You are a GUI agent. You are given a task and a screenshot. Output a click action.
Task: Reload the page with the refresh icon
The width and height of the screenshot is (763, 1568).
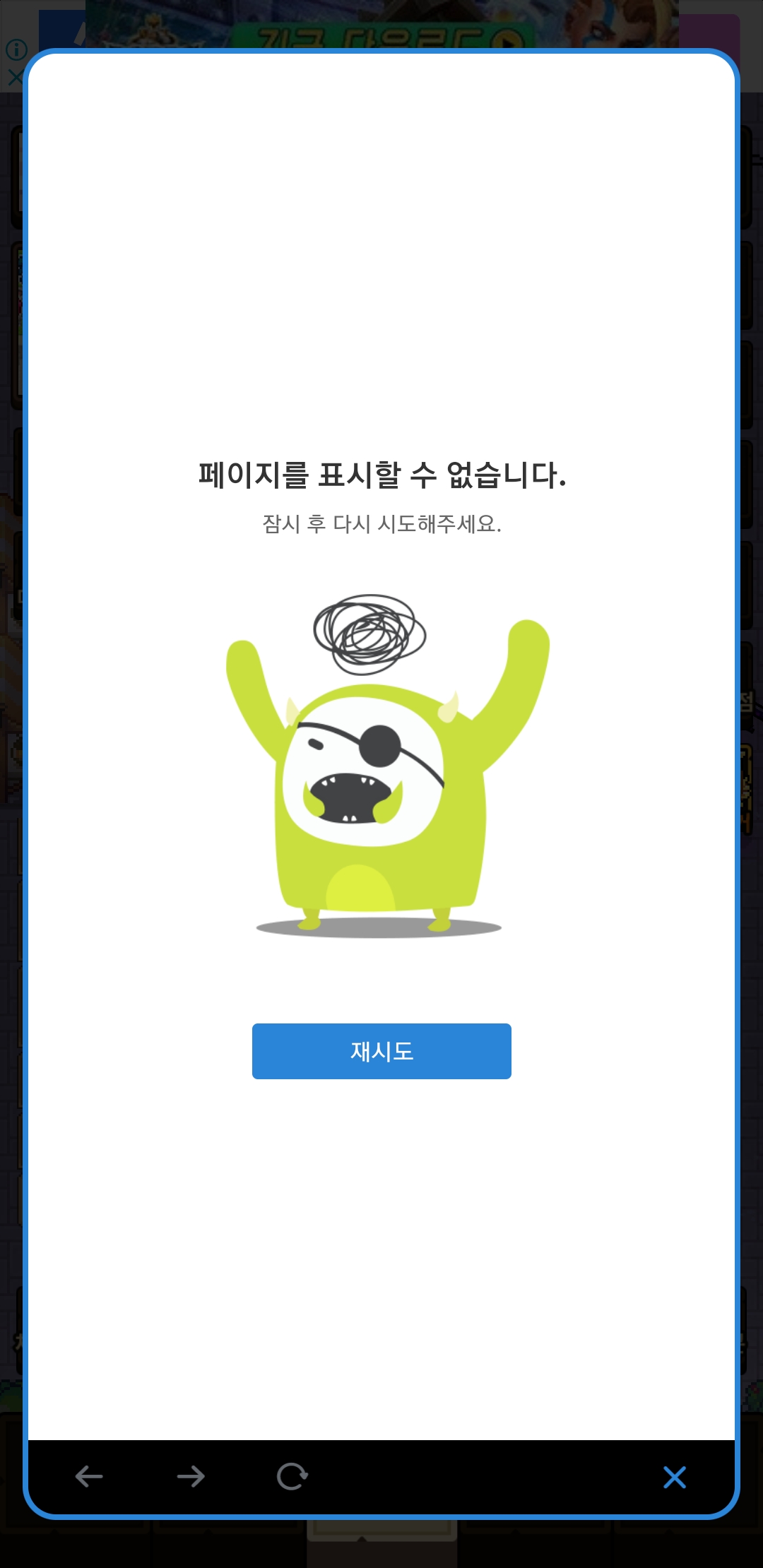click(x=292, y=1476)
